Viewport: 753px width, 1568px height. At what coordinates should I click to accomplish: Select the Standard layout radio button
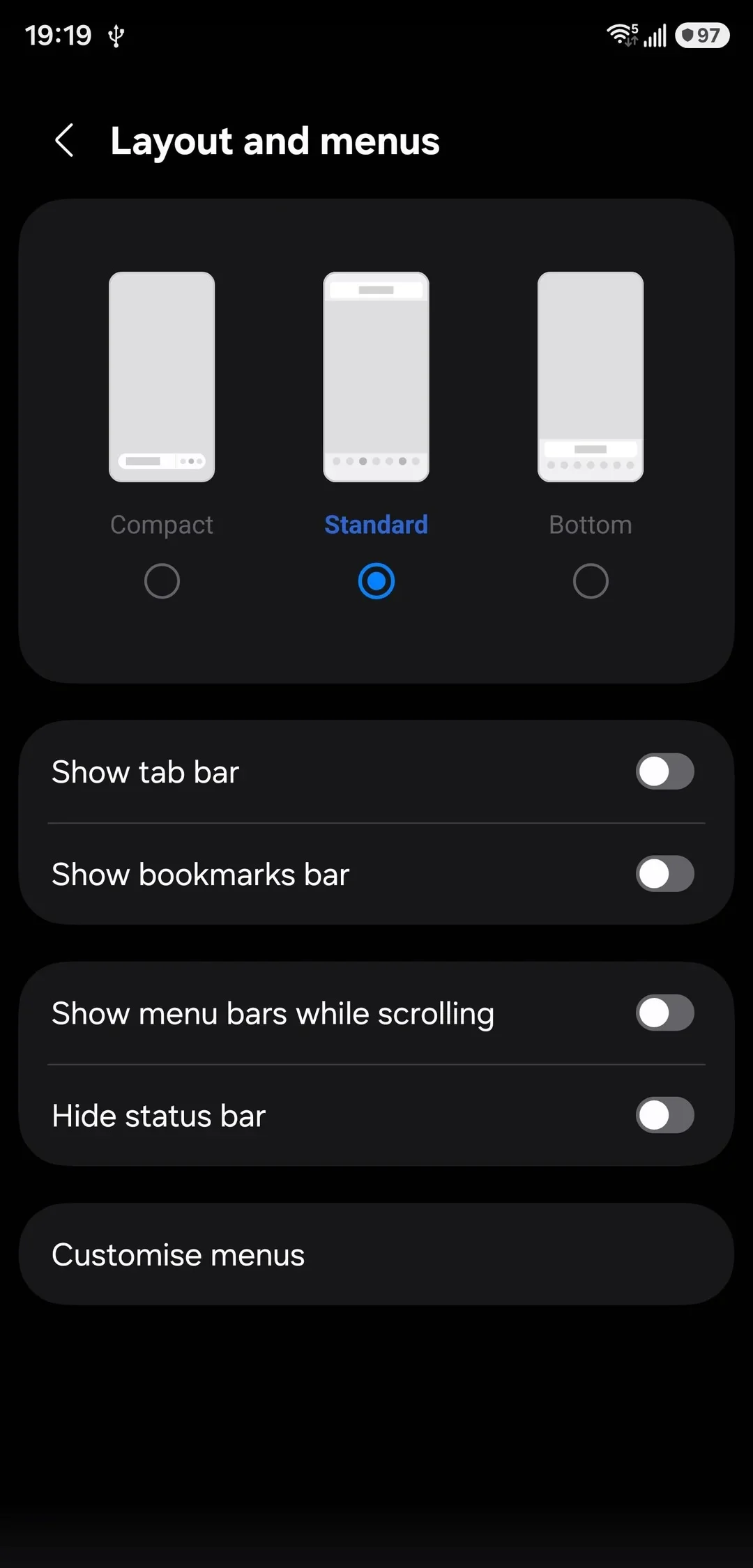[x=376, y=581]
